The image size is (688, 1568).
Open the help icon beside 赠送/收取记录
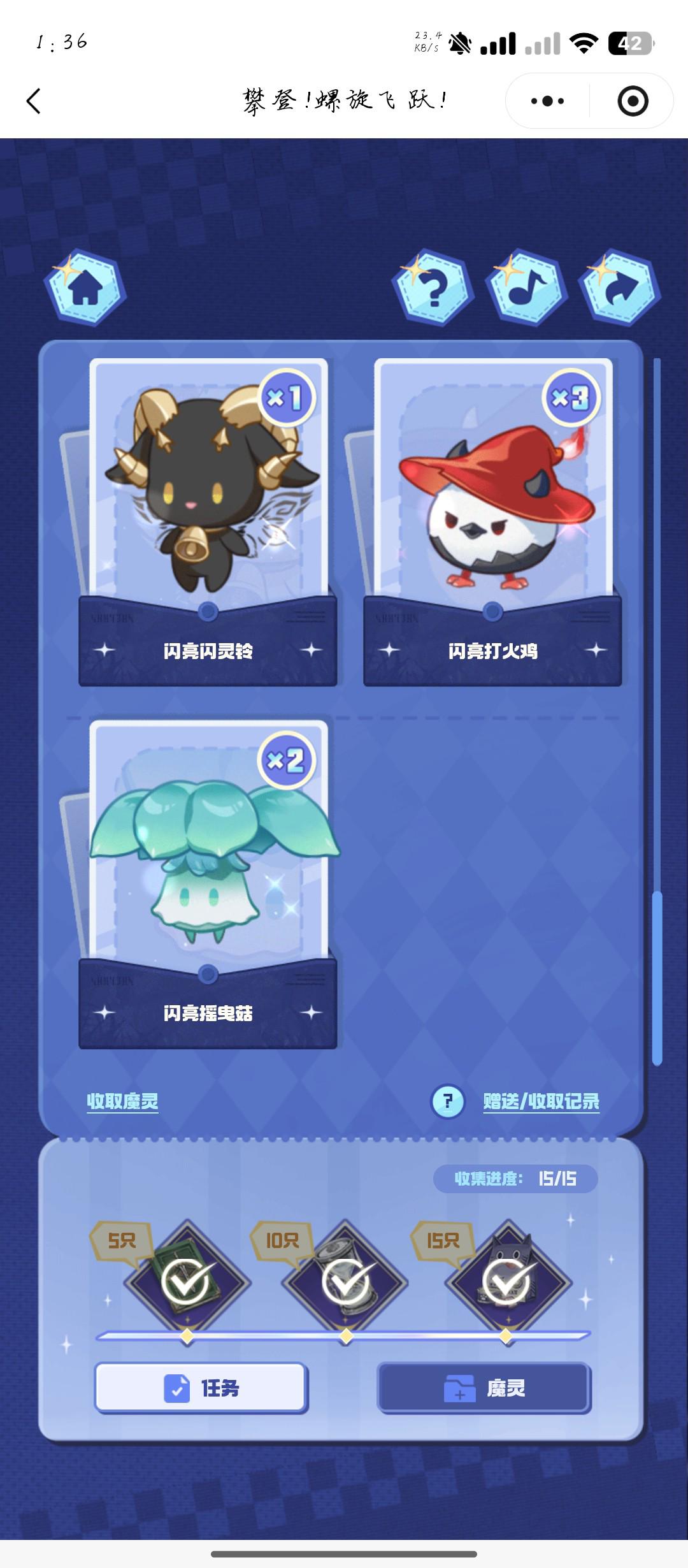click(448, 1101)
